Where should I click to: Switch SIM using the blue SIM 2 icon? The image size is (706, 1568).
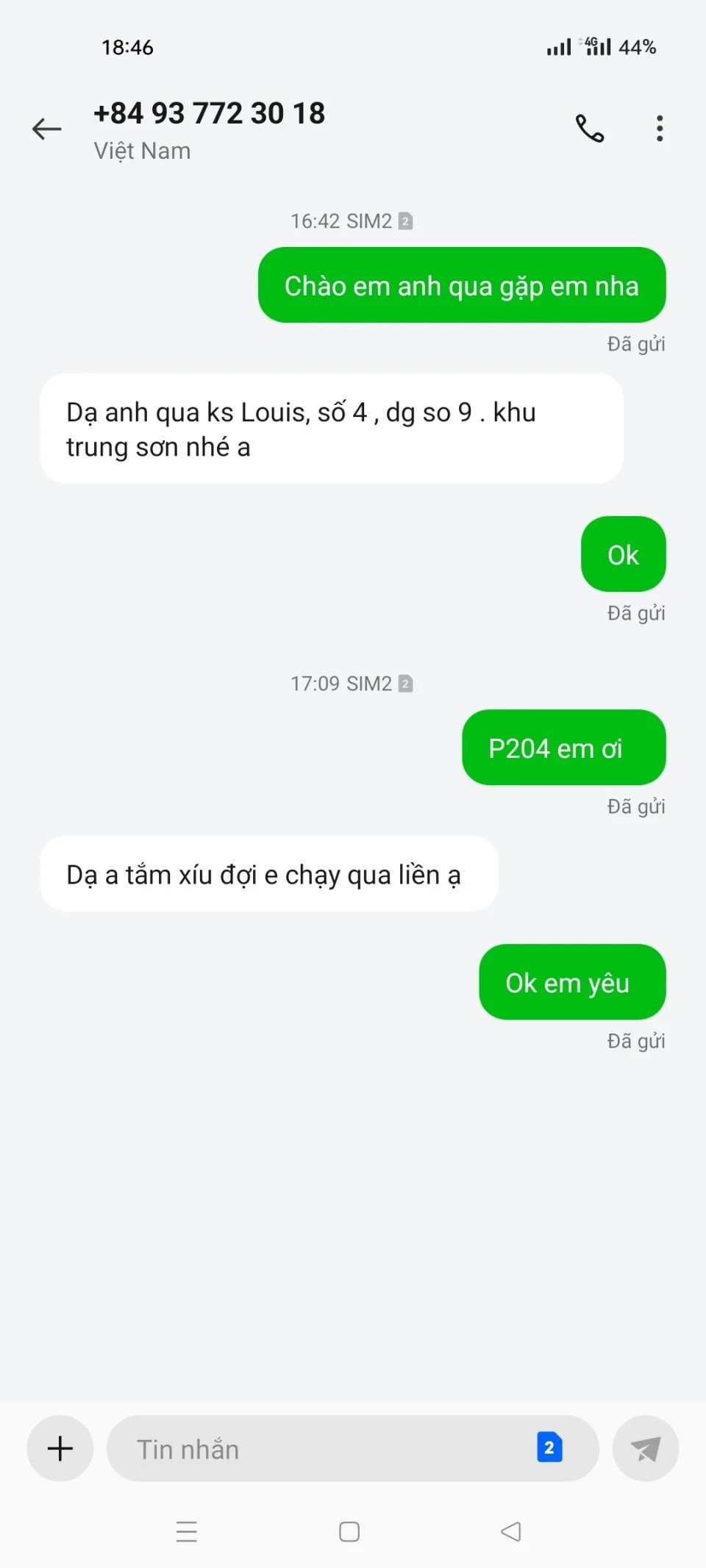pyautogui.click(x=549, y=1447)
